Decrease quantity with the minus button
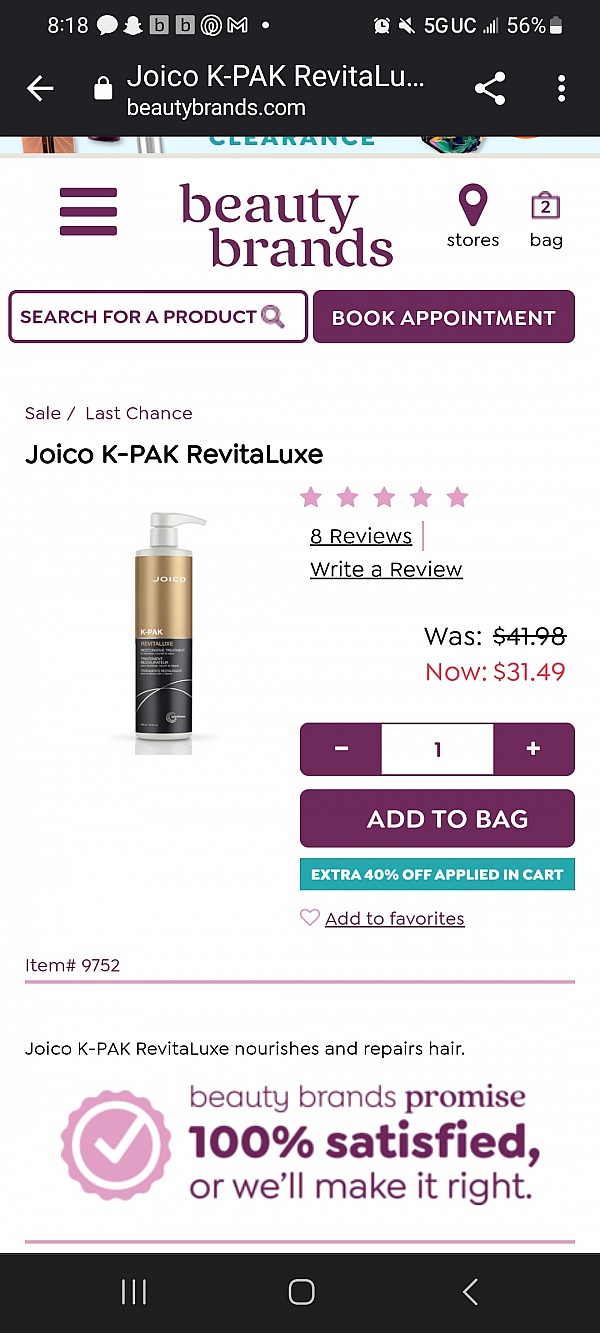 pos(341,749)
